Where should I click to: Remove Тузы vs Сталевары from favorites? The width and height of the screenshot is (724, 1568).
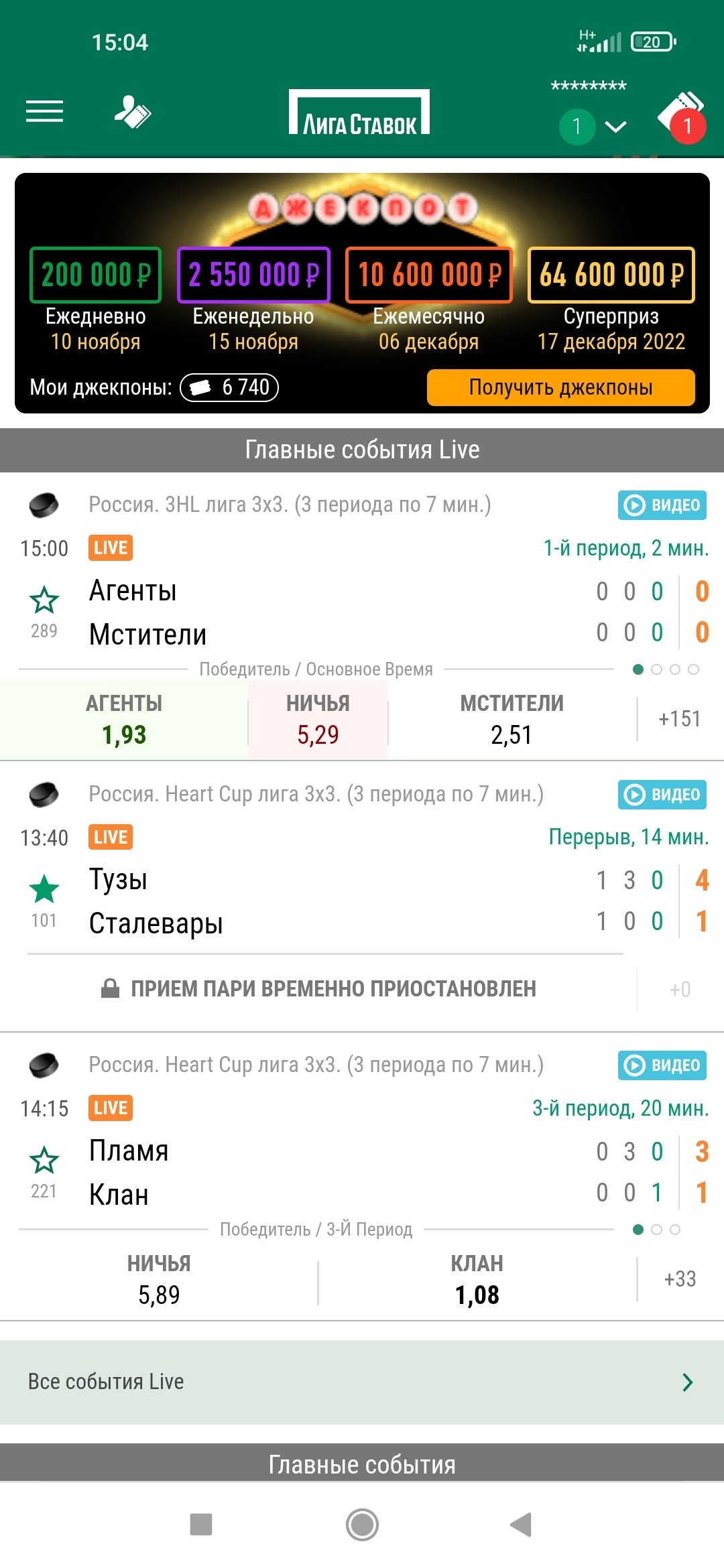pyautogui.click(x=44, y=890)
